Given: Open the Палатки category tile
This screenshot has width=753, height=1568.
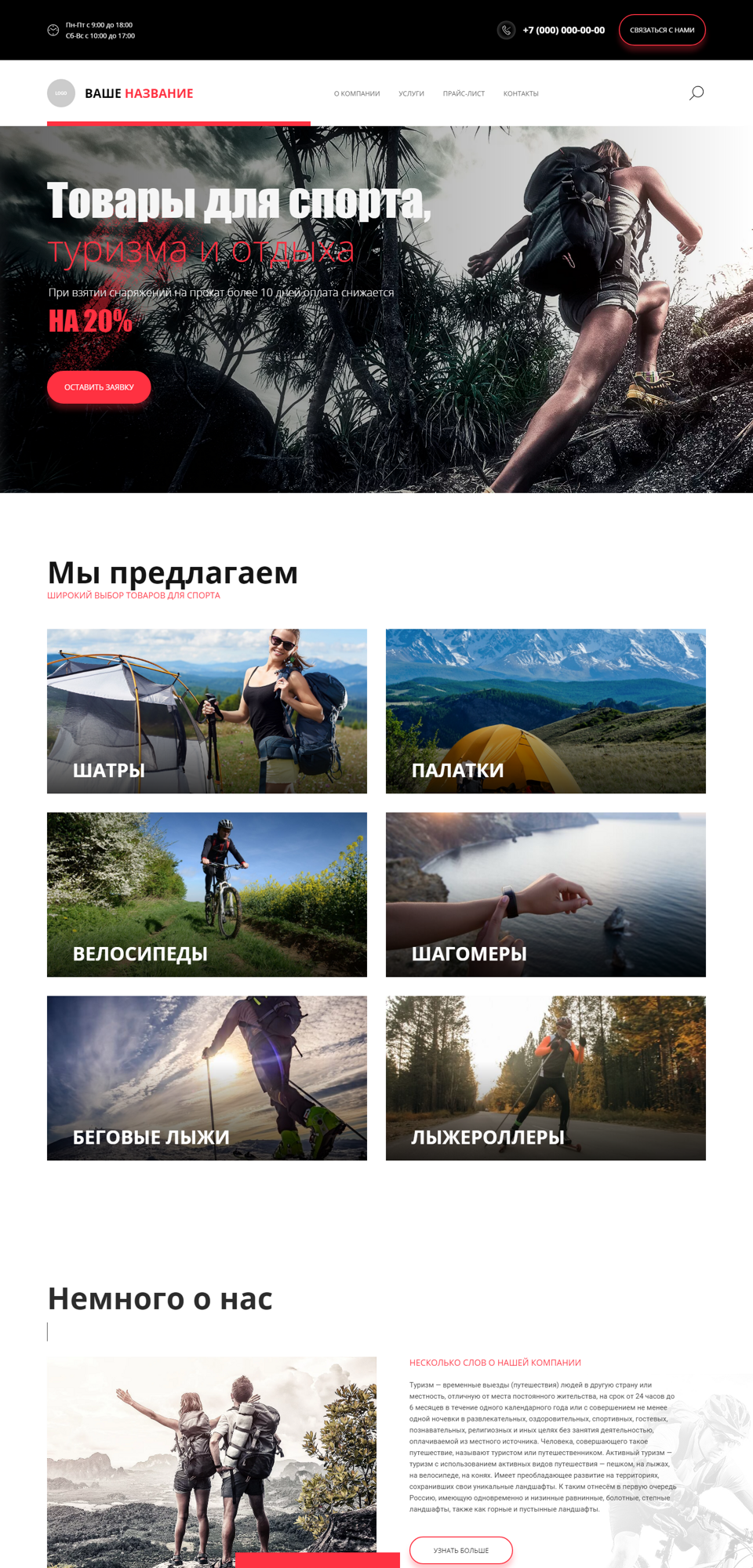Looking at the screenshot, I should (x=546, y=711).
